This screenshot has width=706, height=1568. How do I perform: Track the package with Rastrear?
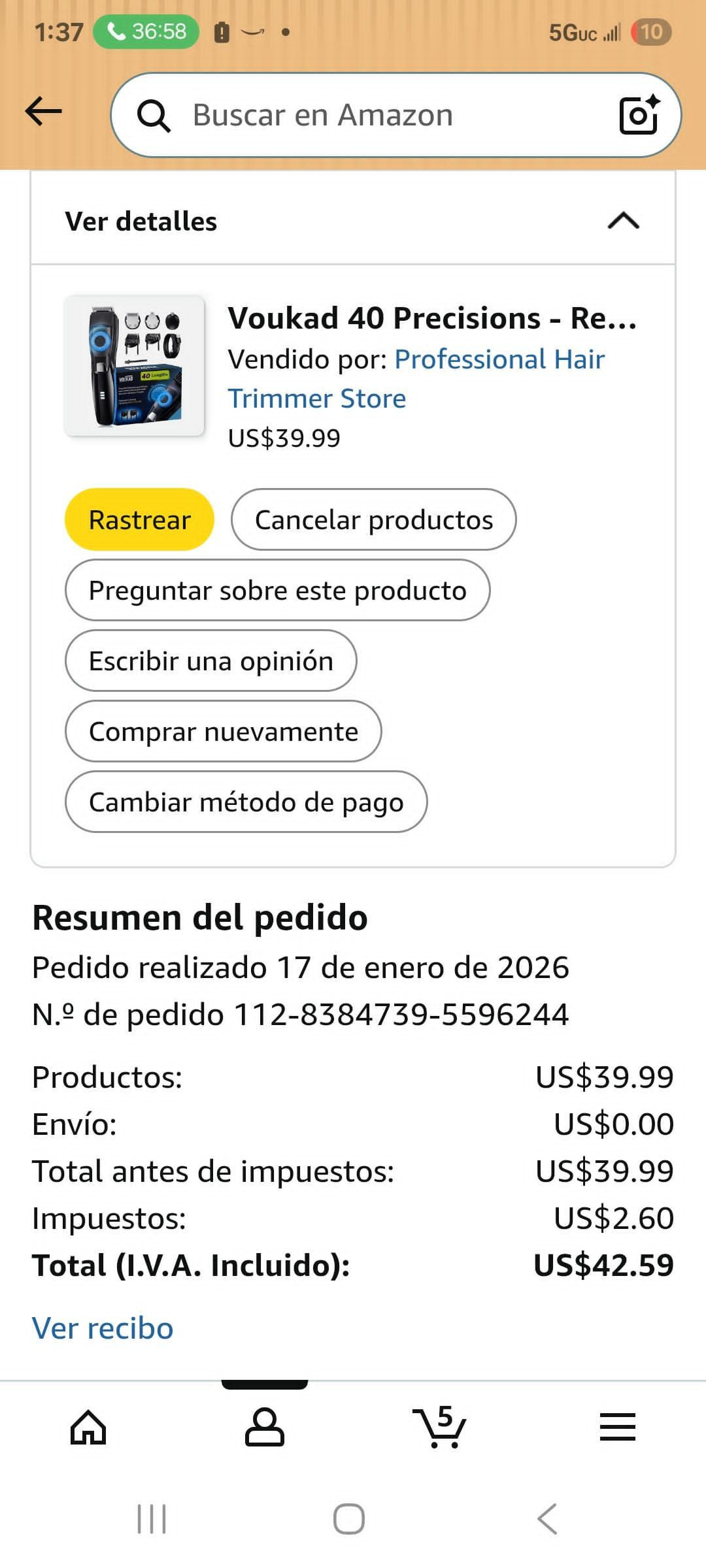pos(139,520)
